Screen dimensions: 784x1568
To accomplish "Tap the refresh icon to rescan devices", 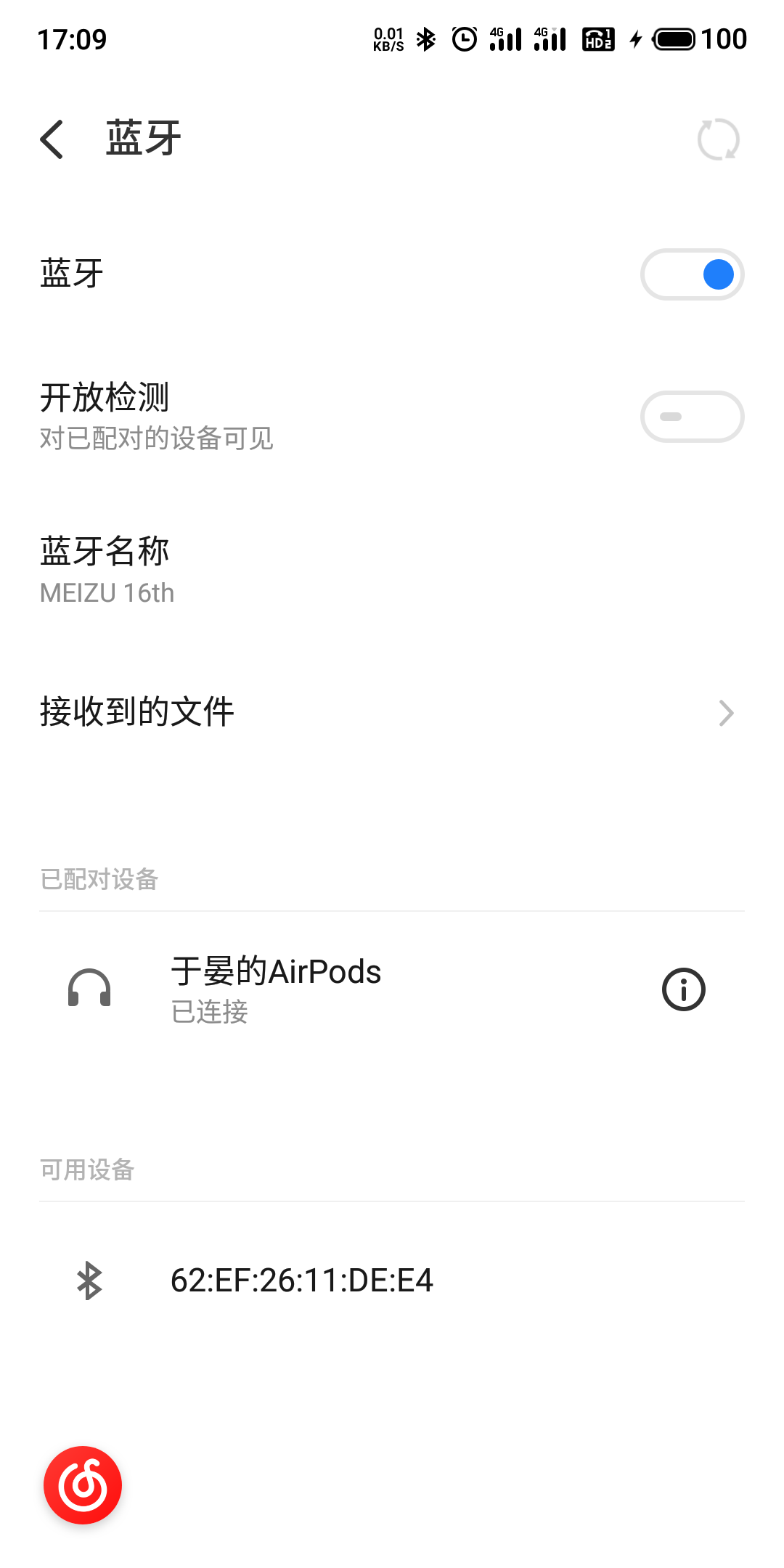I will (x=719, y=139).
